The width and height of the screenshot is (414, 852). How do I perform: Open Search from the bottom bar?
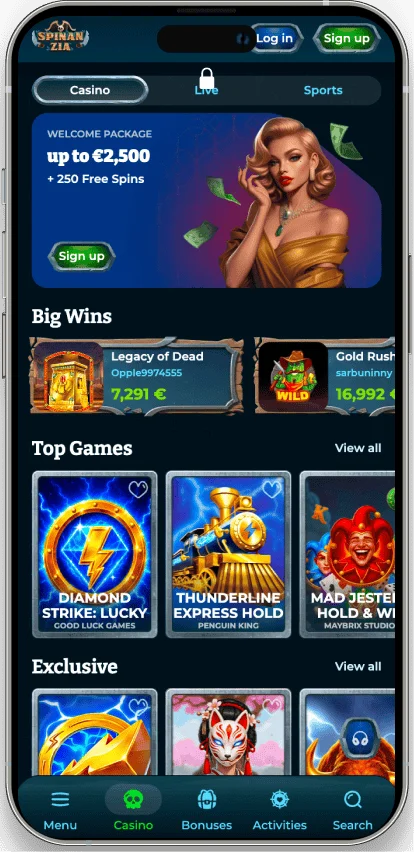pyautogui.click(x=353, y=811)
